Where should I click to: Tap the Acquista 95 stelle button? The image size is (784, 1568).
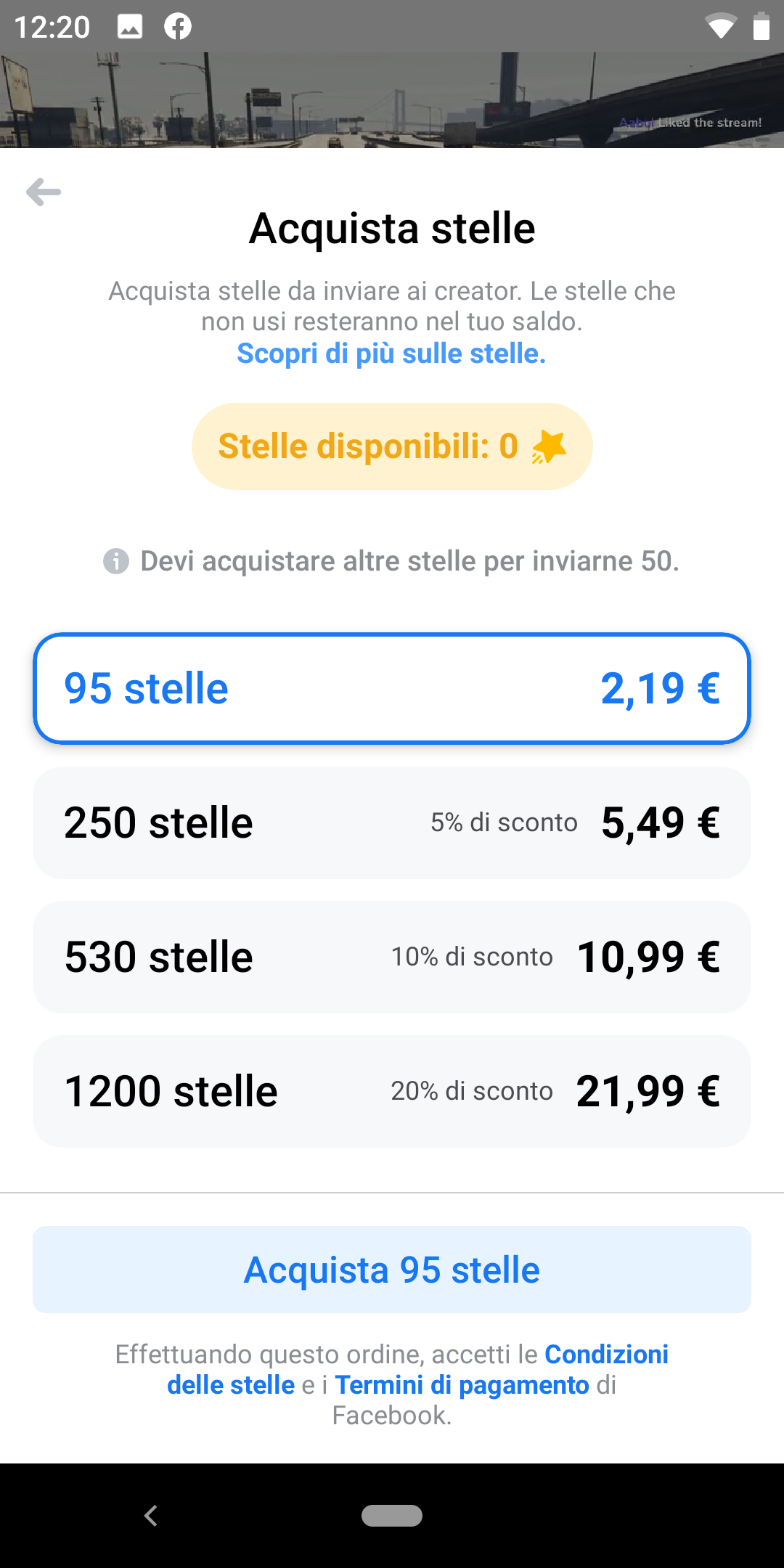pos(392,1270)
